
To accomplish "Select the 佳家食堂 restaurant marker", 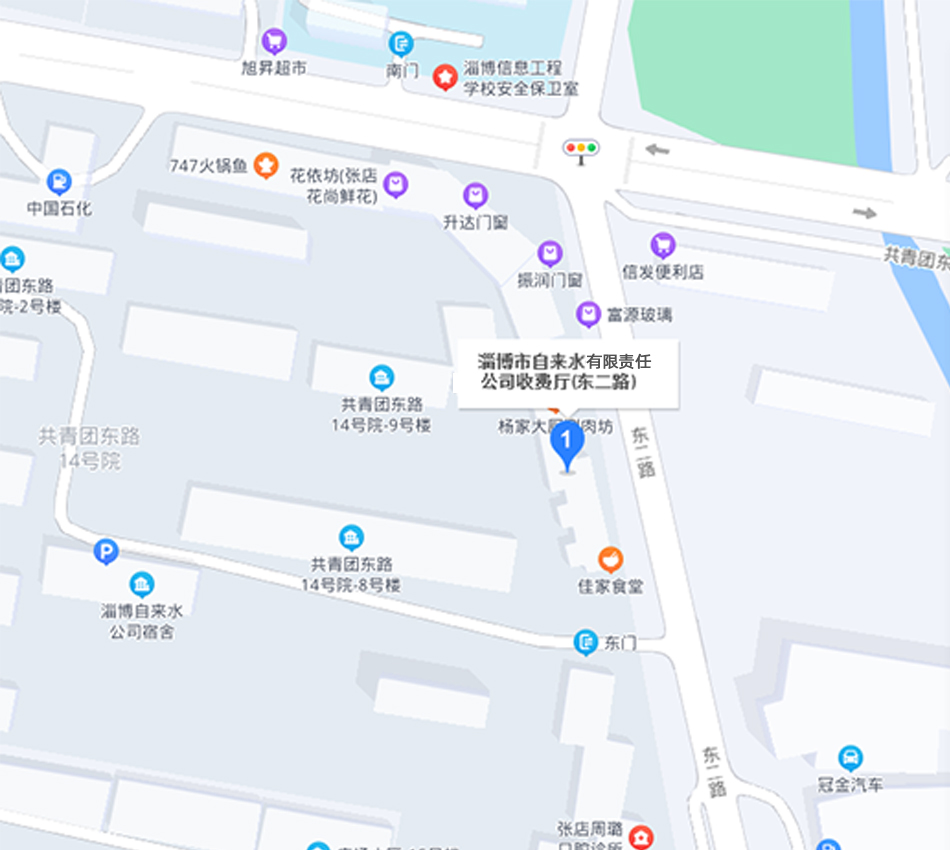I will 610,560.
